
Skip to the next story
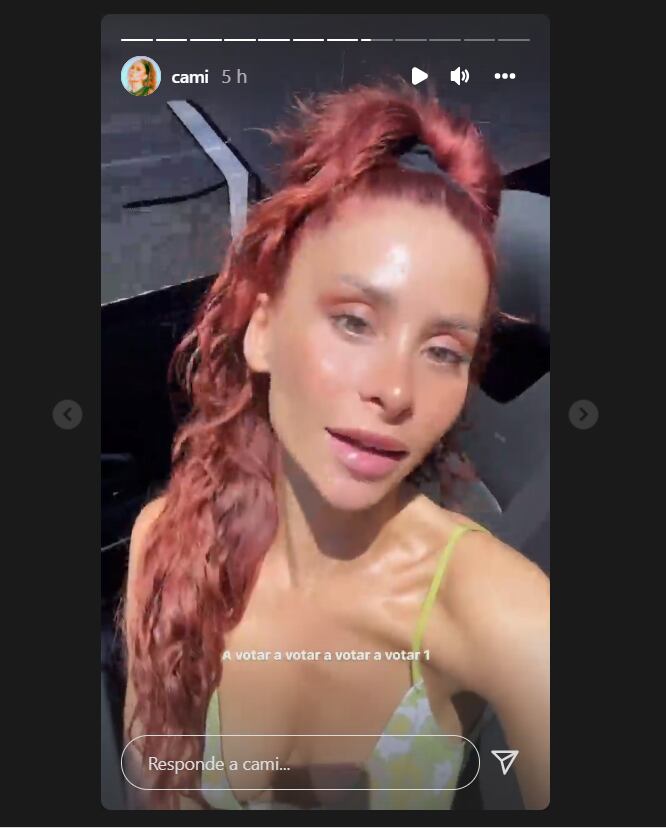(583, 414)
